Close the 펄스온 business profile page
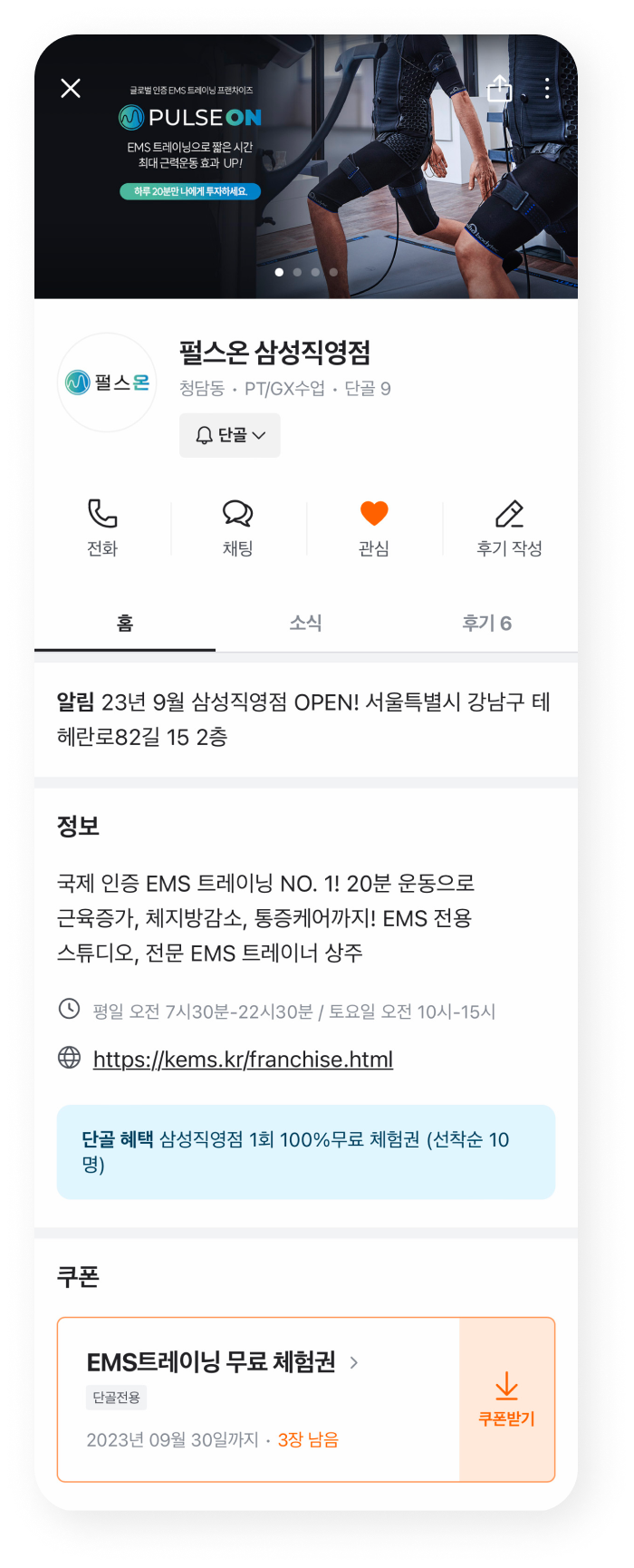 tap(71, 88)
